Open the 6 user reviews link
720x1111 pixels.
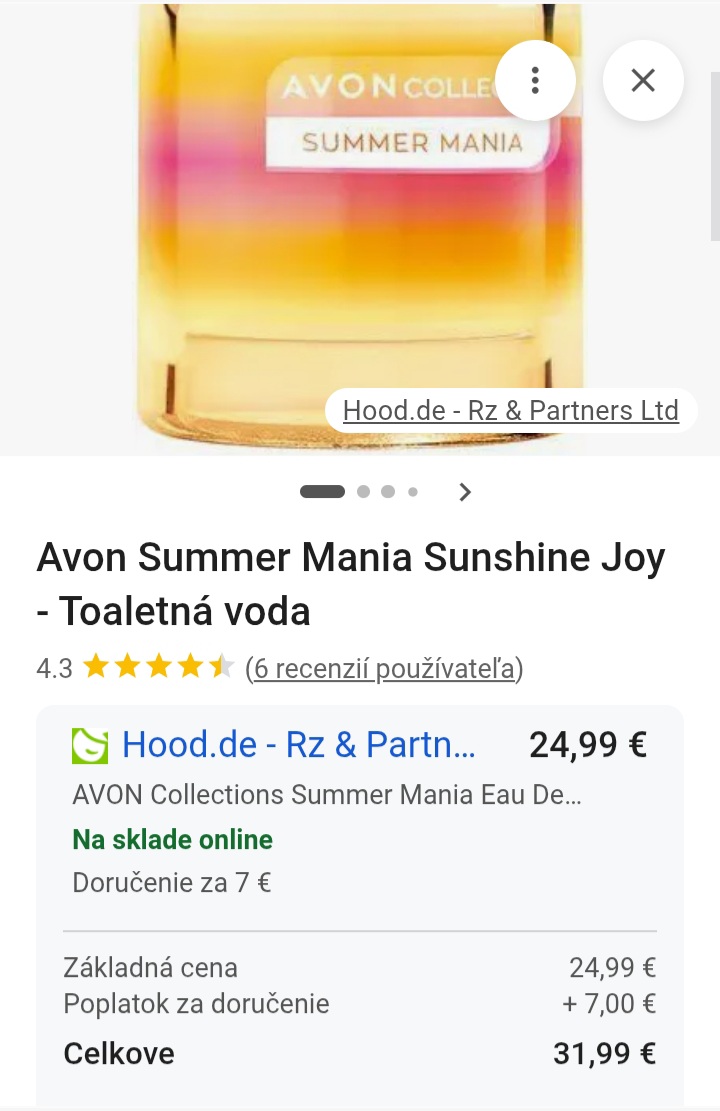tap(384, 668)
